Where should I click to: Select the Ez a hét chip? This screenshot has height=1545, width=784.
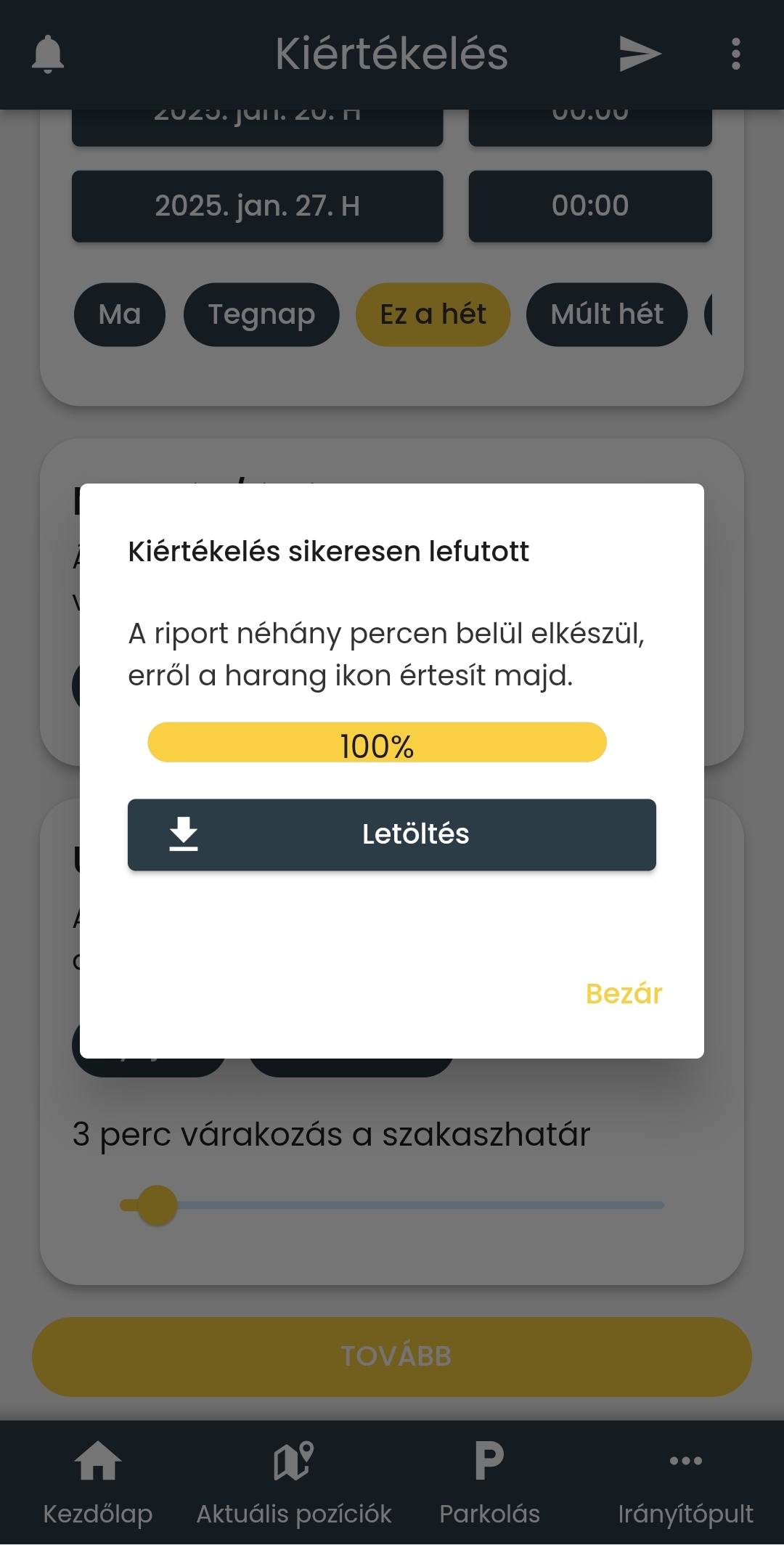point(433,314)
